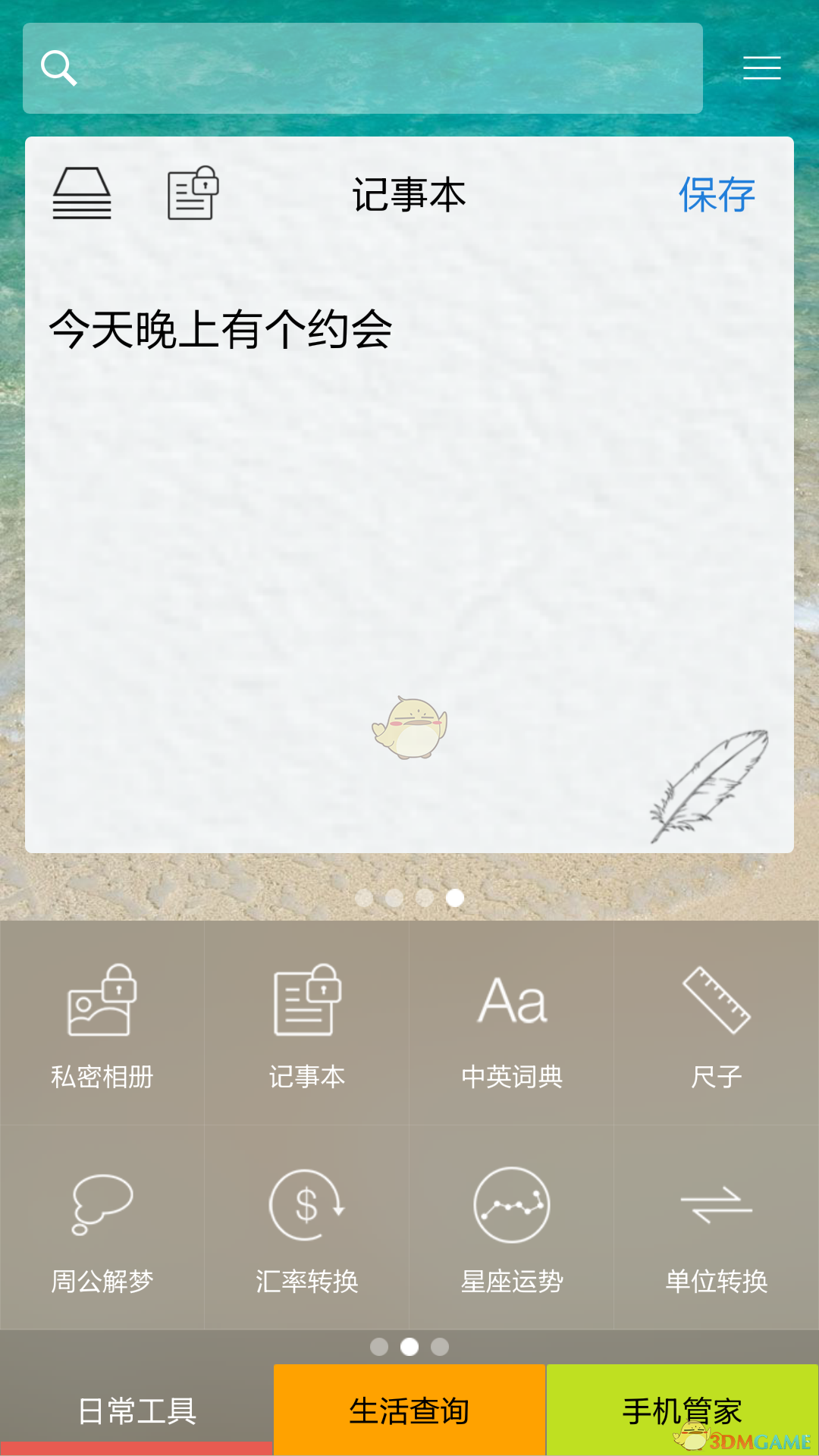Switch to 日常工具 tab
This screenshot has height=1456, width=819.
pyautogui.click(x=136, y=1410)
